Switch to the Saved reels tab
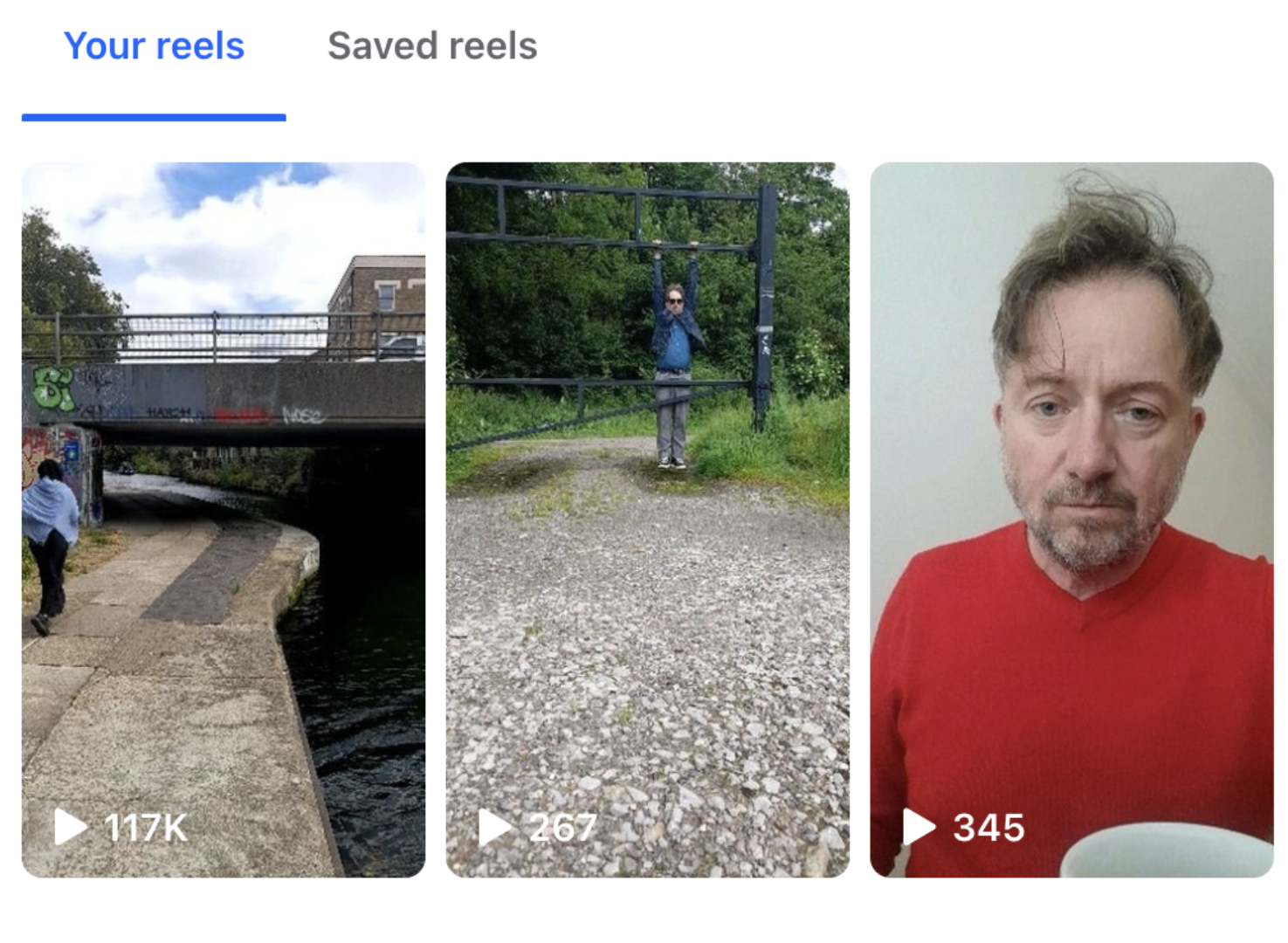The image size is (1288, 943). [x=432, y=46]
